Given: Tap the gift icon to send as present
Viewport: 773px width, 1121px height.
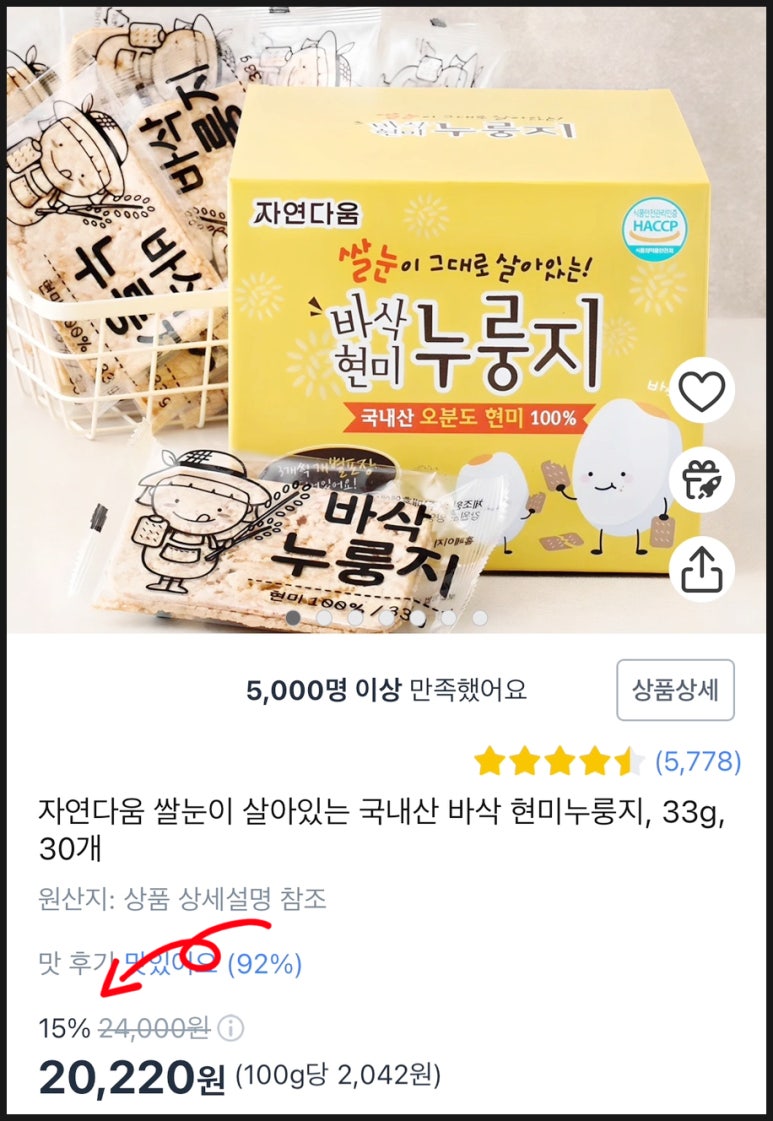Looking at the screenshot, I should 701,481.
